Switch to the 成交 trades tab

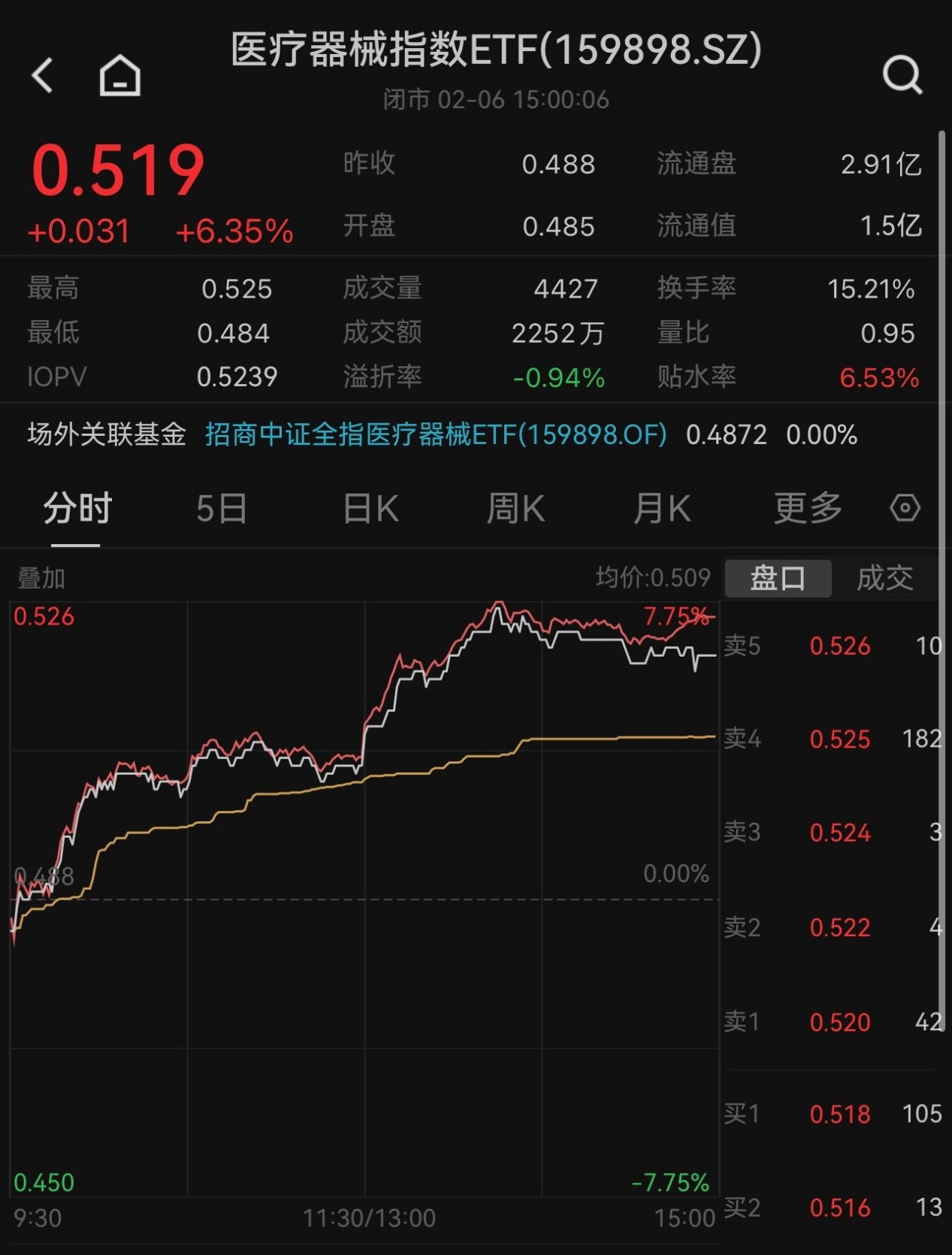[885, 578]
